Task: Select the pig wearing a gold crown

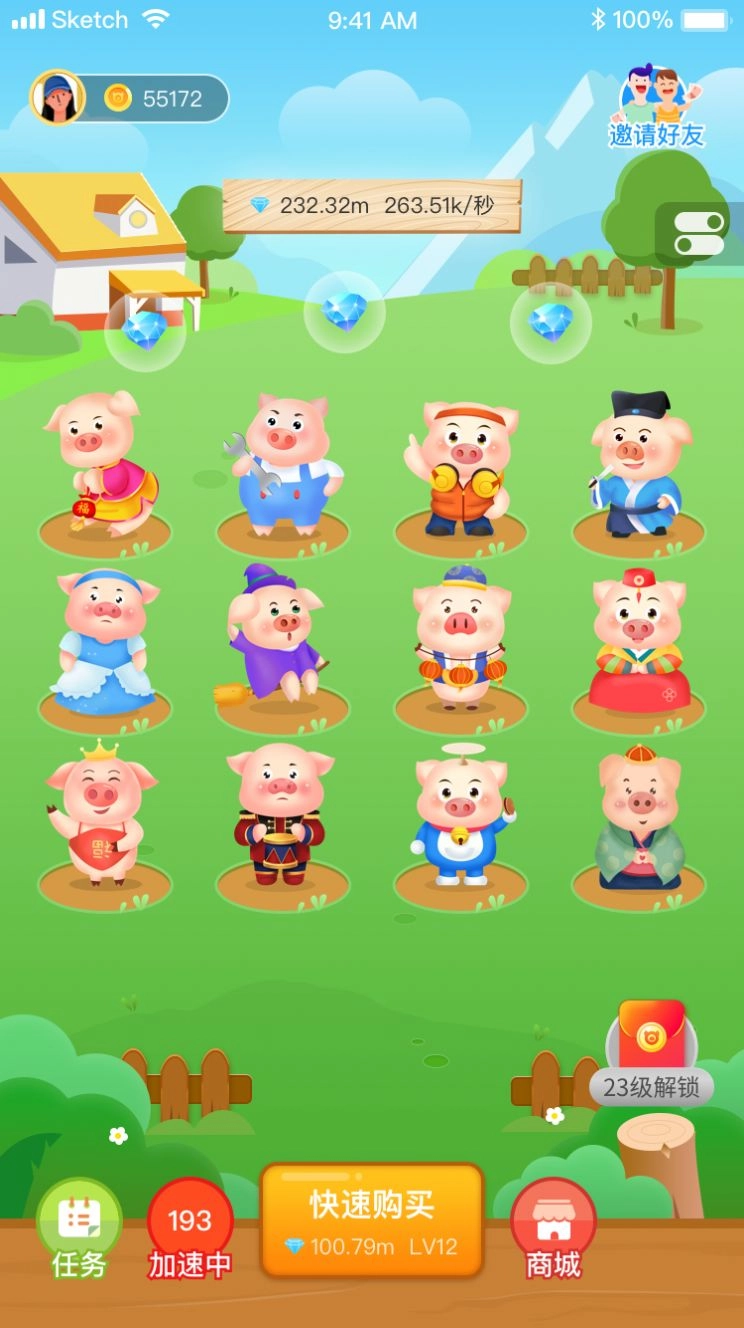Action: point(102,812)
